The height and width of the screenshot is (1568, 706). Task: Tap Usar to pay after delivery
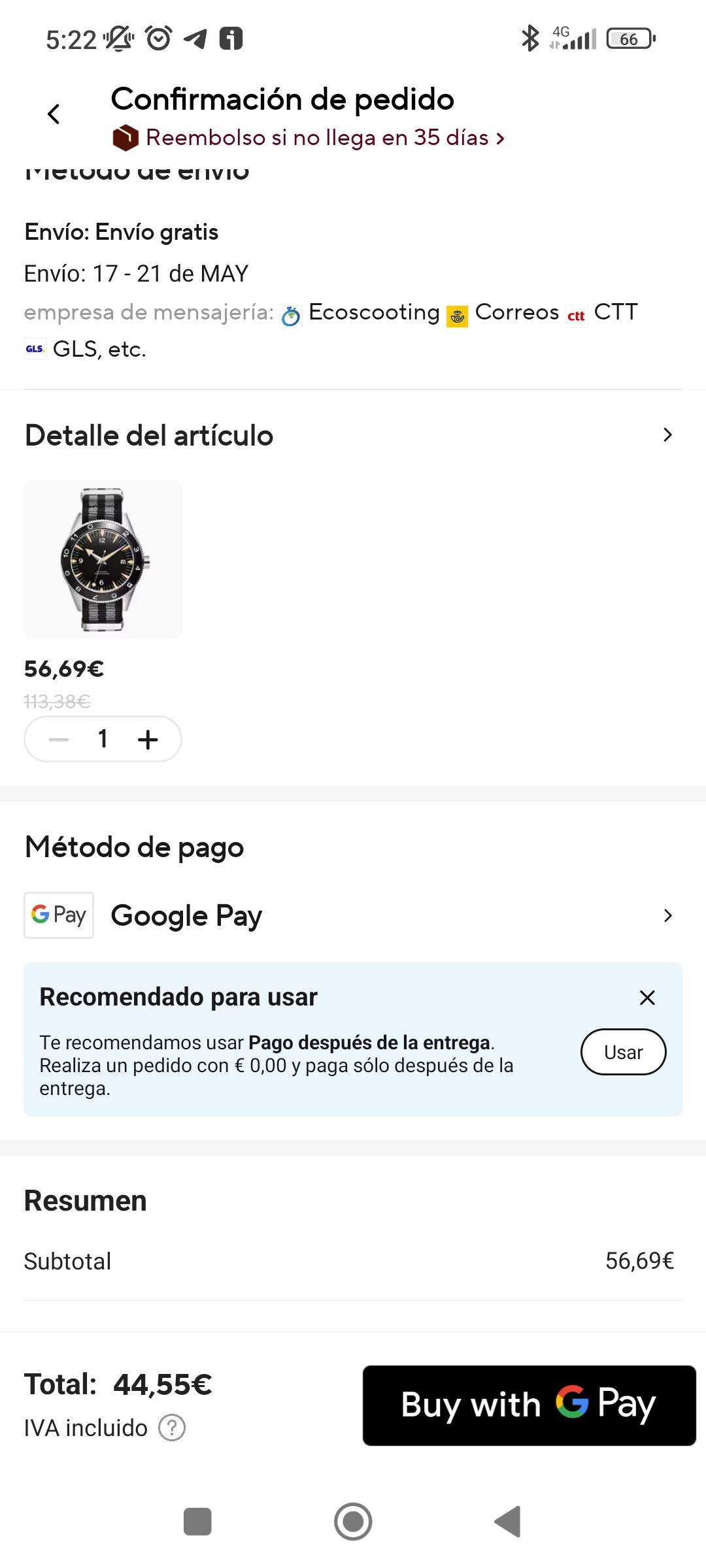click(x=623, y=1052)
